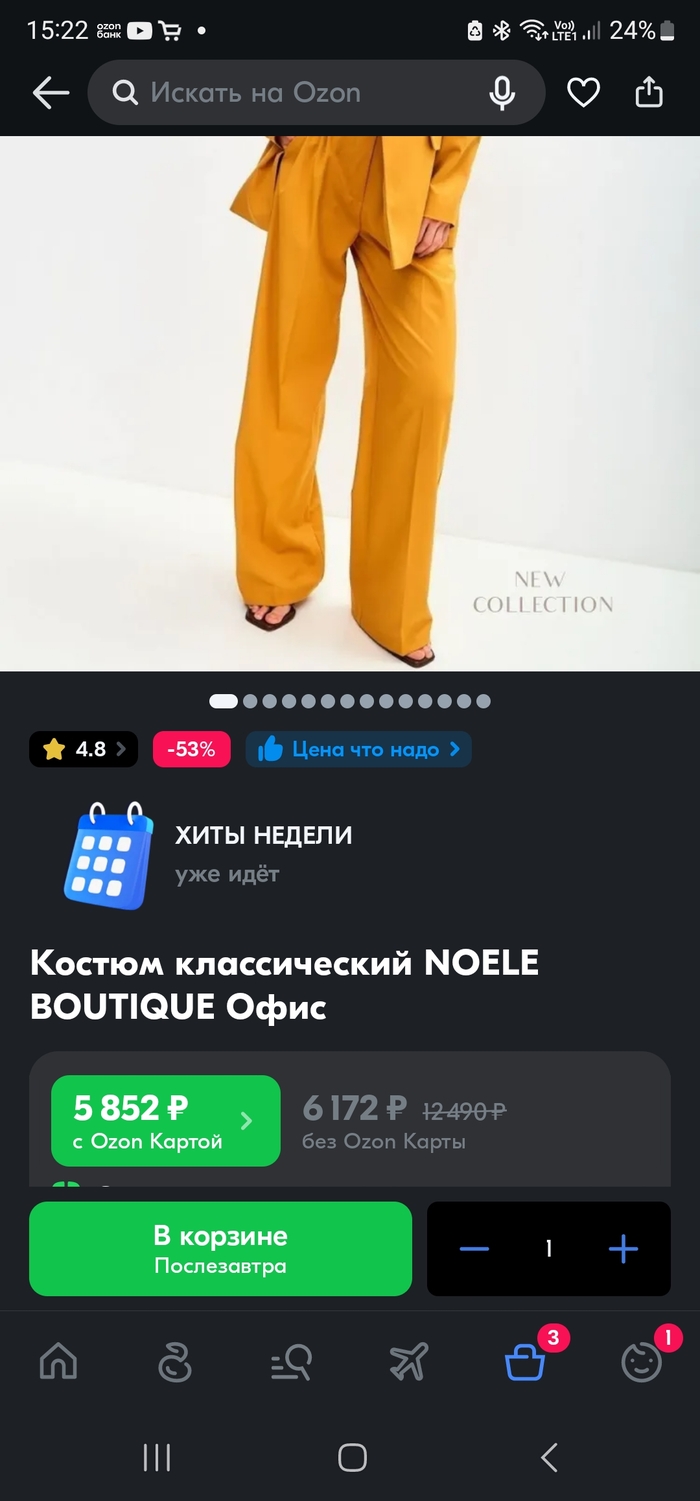
Task: Share this product
Action: 649,93
